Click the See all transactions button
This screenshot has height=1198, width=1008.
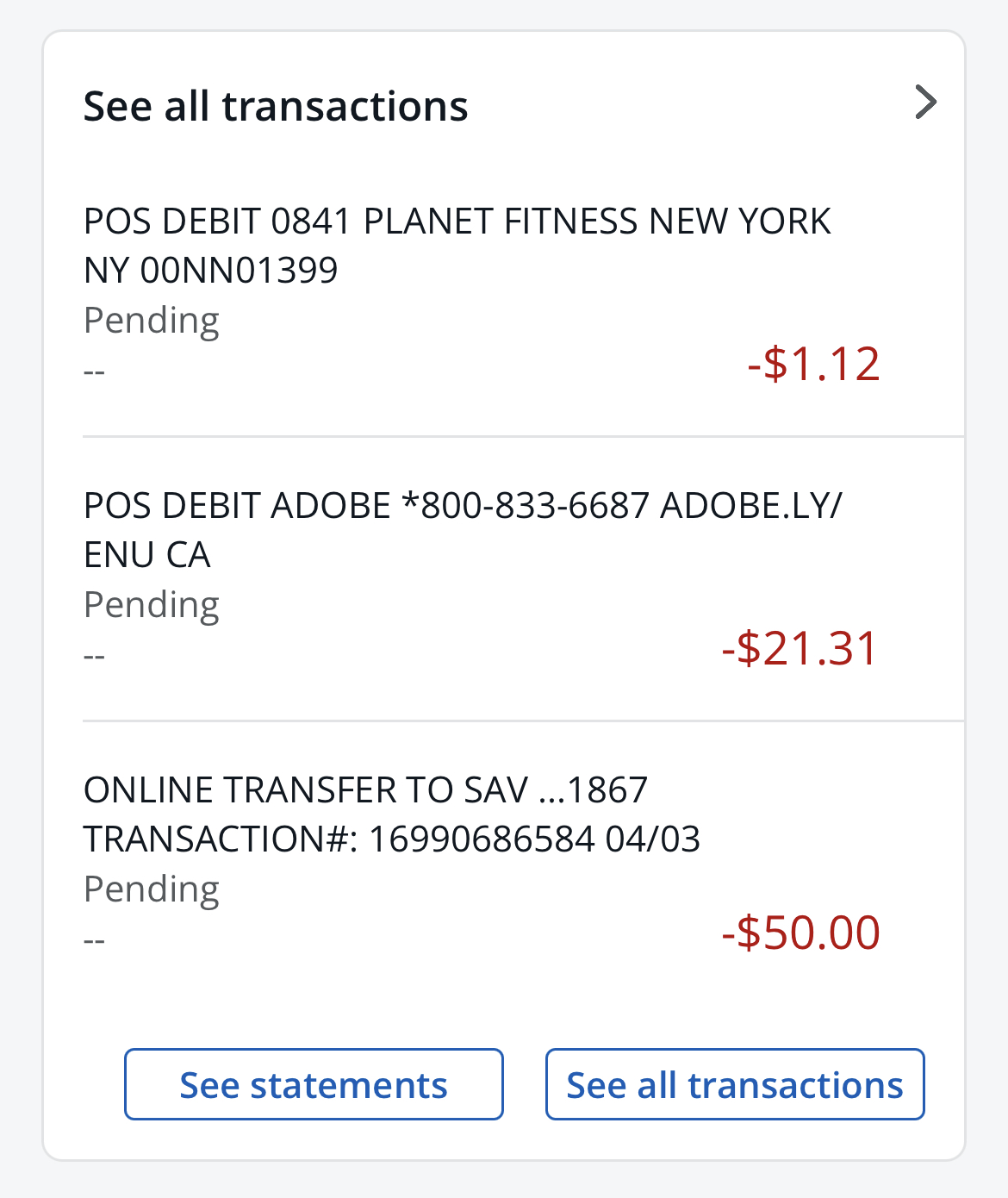point(733,1084)
